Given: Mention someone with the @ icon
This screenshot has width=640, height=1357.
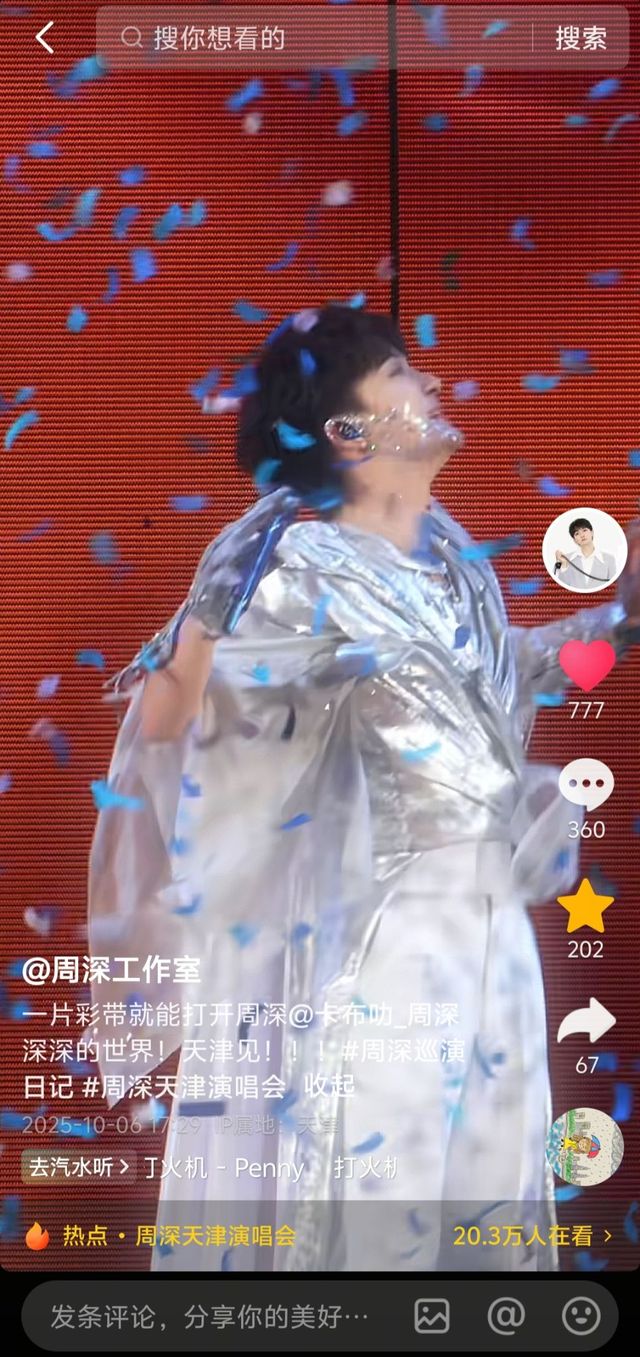Looking at the screenshot, I should pos(506,1316).
